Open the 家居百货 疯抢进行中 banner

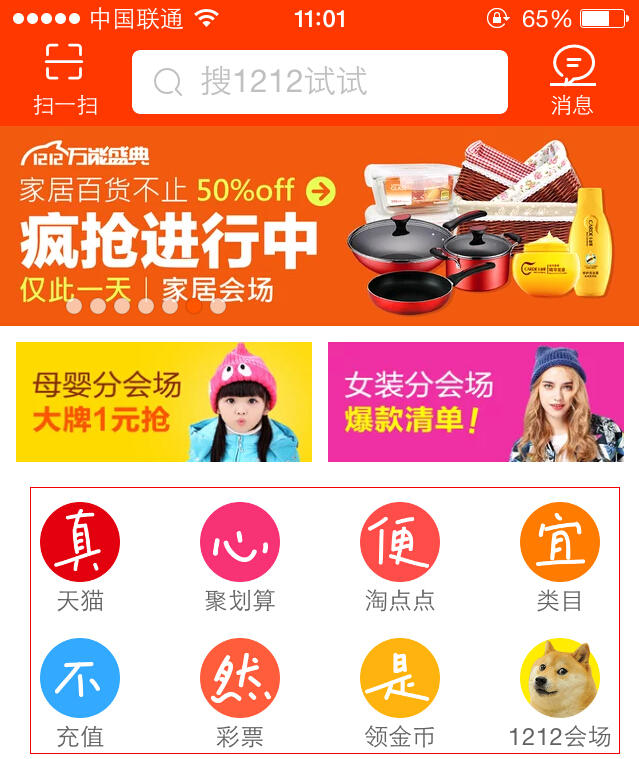coord(319,226)
